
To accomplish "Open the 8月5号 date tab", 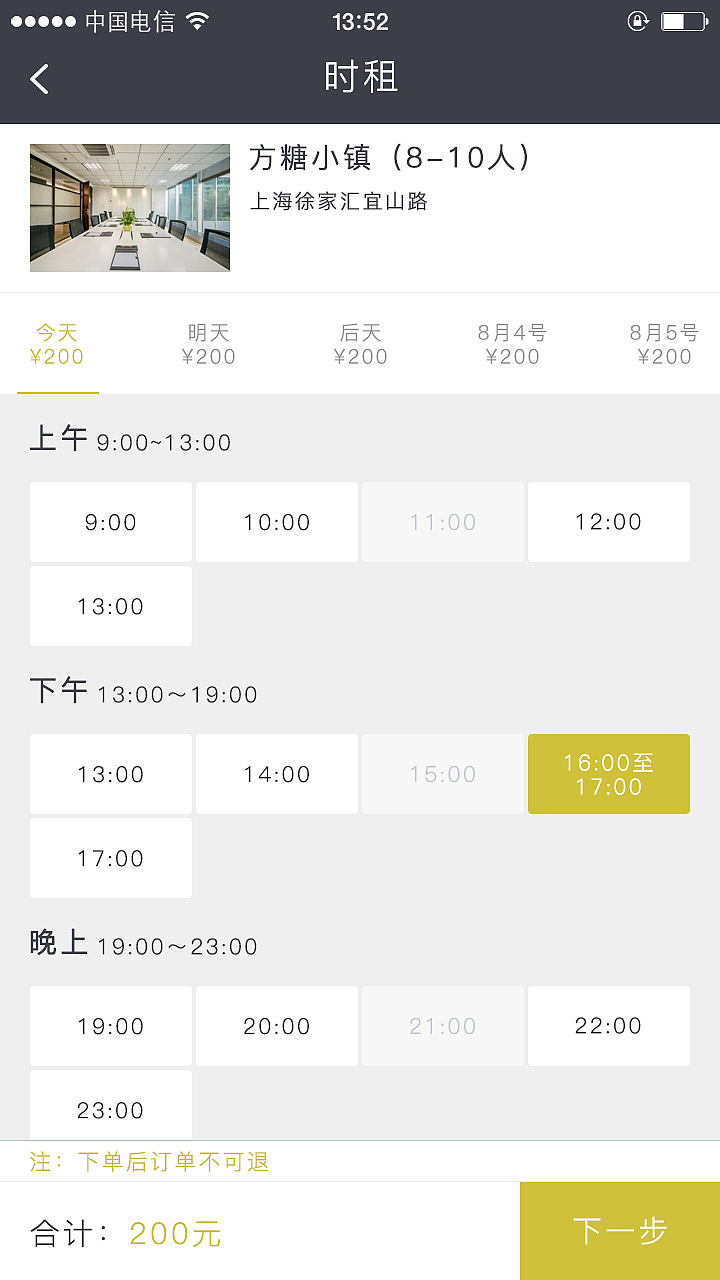I will click(x=662, y=343).
